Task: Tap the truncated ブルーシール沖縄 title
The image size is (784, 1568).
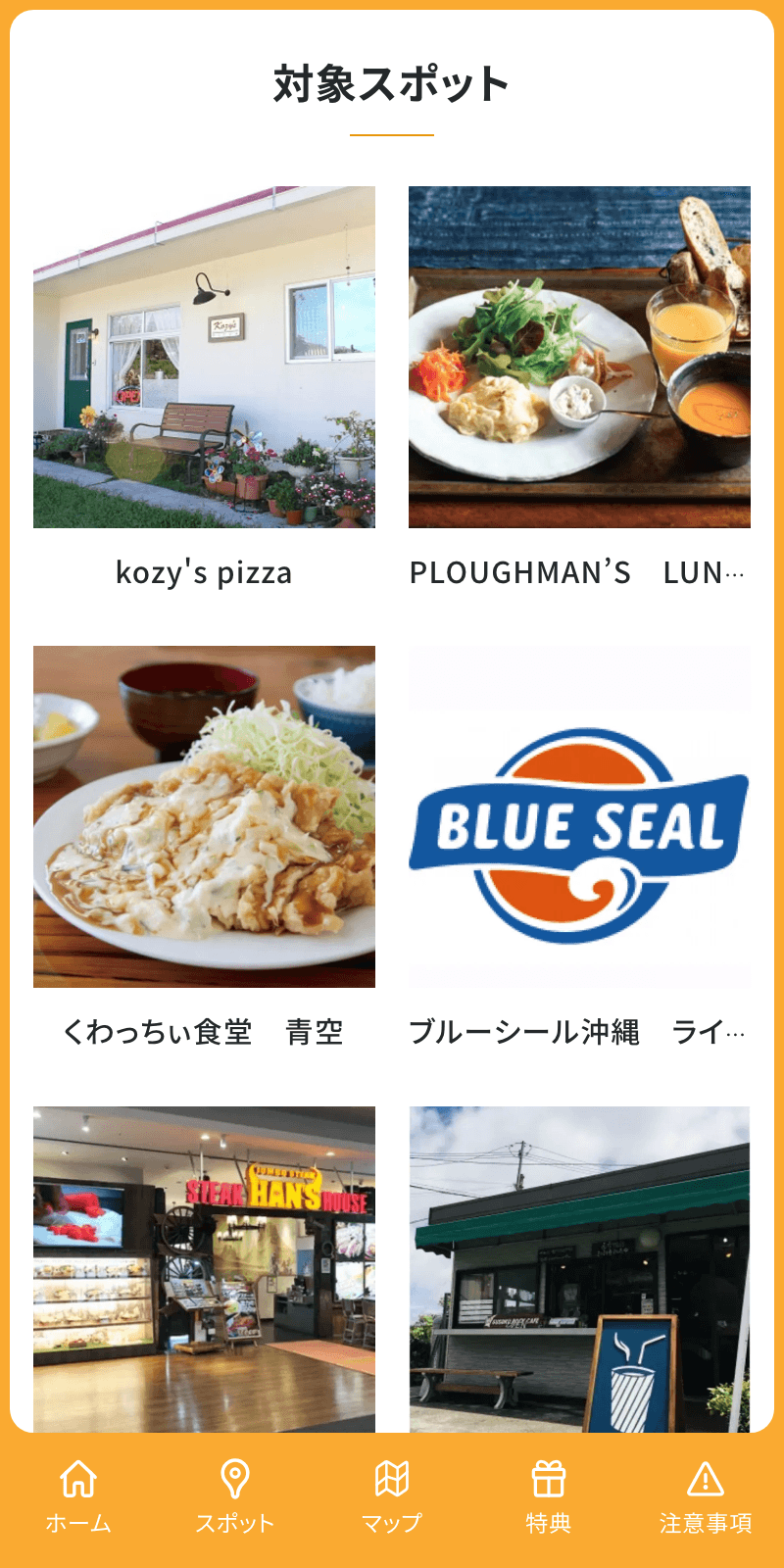Action: click(576, 1032)
